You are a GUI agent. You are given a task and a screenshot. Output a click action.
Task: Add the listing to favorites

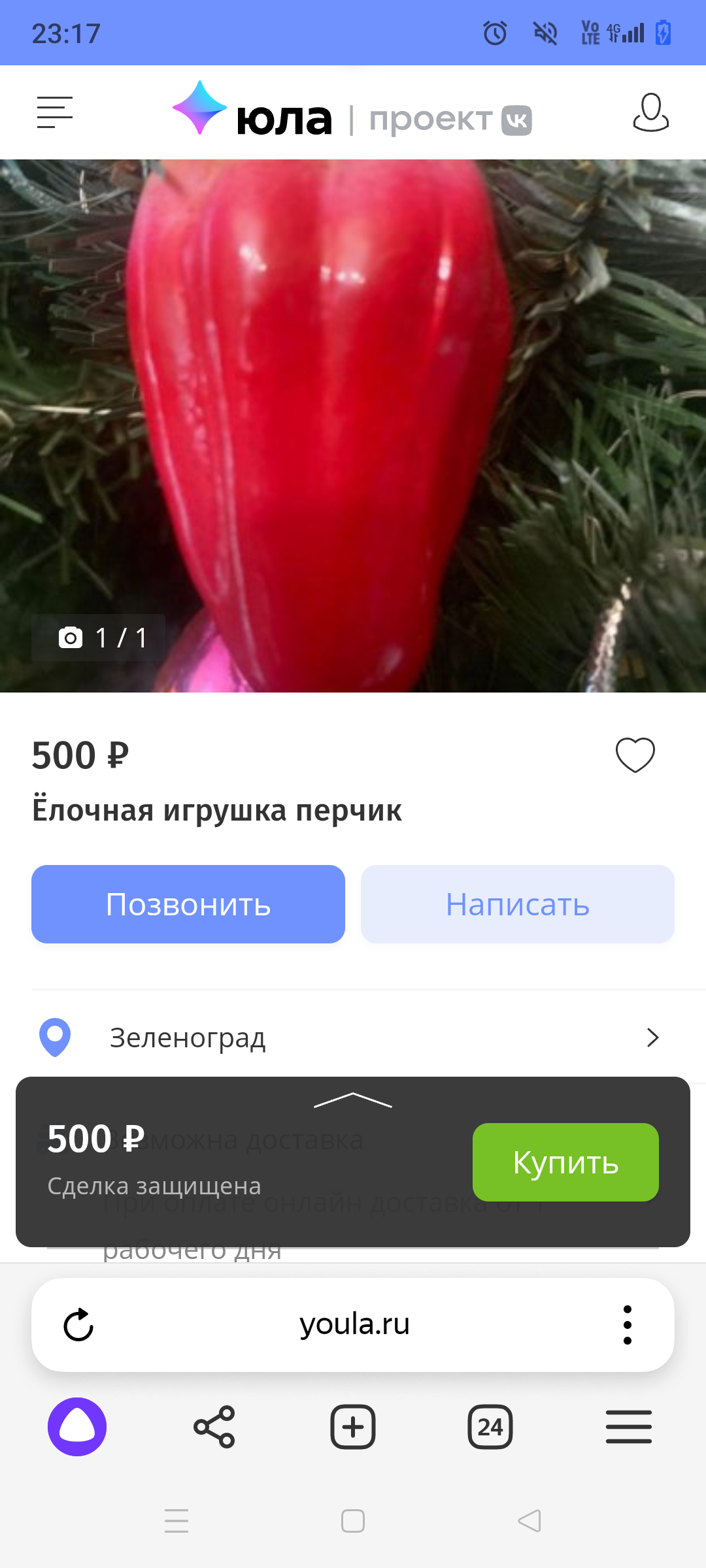[x=635, y=755]
